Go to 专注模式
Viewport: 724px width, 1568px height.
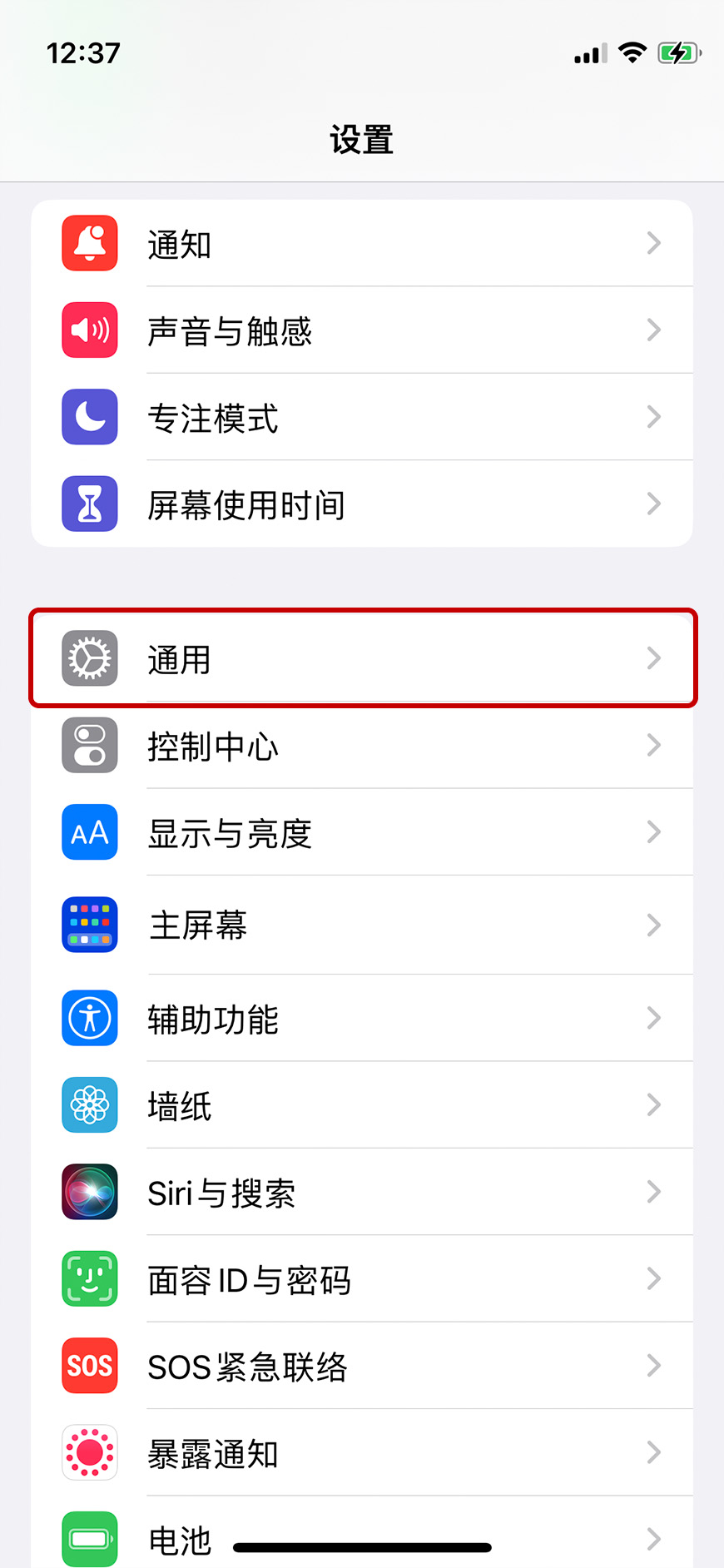tap(362, 418)
